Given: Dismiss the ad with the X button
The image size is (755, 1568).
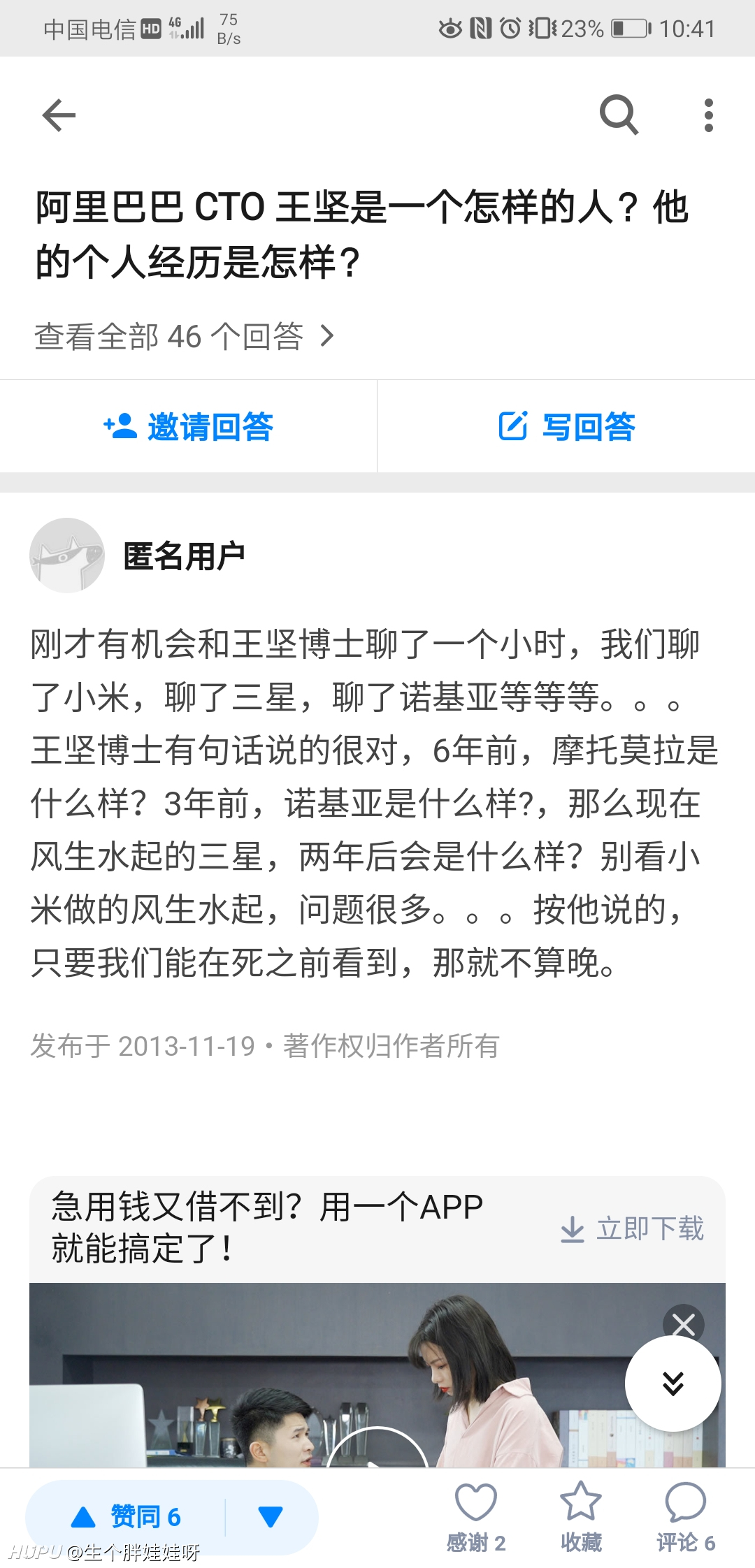Looking at the screenshot, I should [683, 1324].
